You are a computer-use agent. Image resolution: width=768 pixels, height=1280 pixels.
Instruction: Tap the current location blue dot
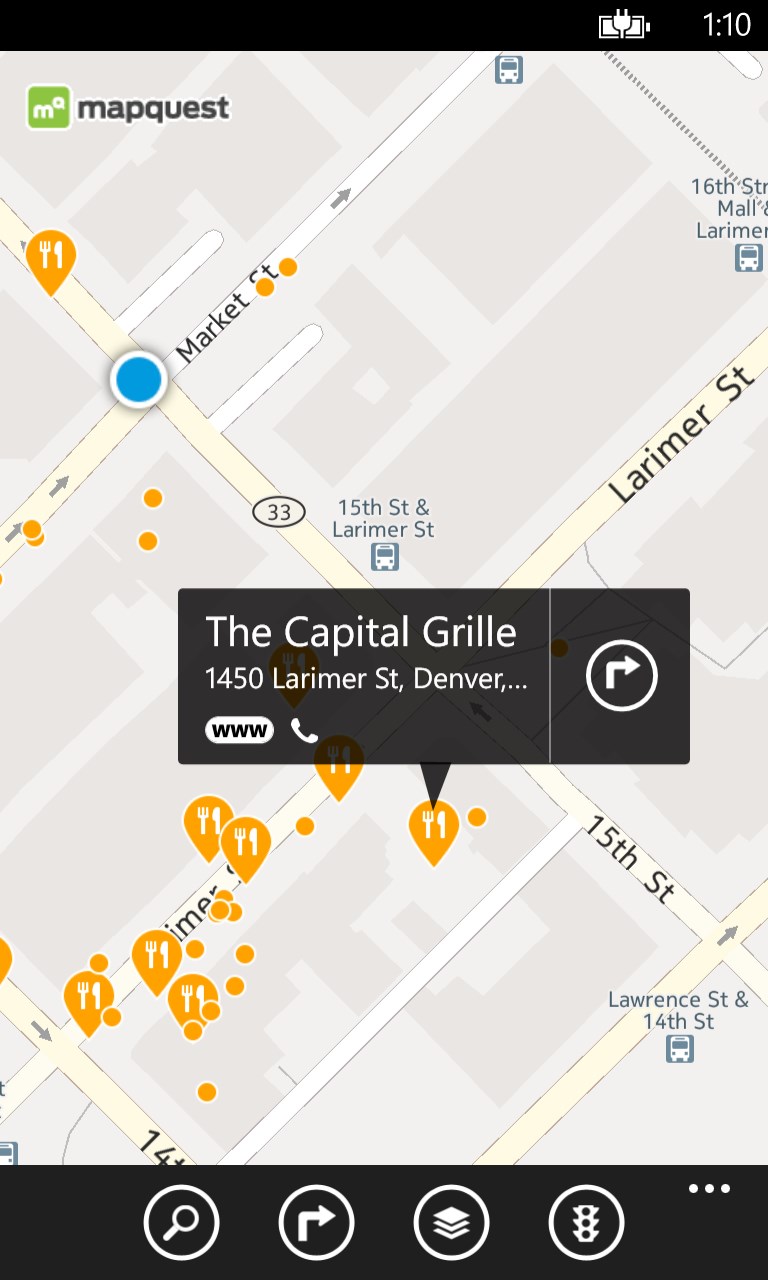coord(138,380)
